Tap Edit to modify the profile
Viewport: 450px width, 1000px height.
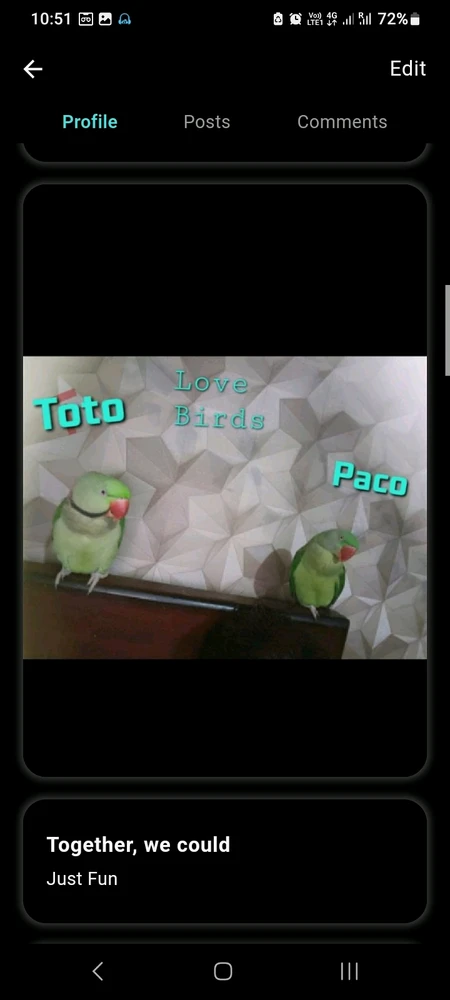(x=407, y=69)
